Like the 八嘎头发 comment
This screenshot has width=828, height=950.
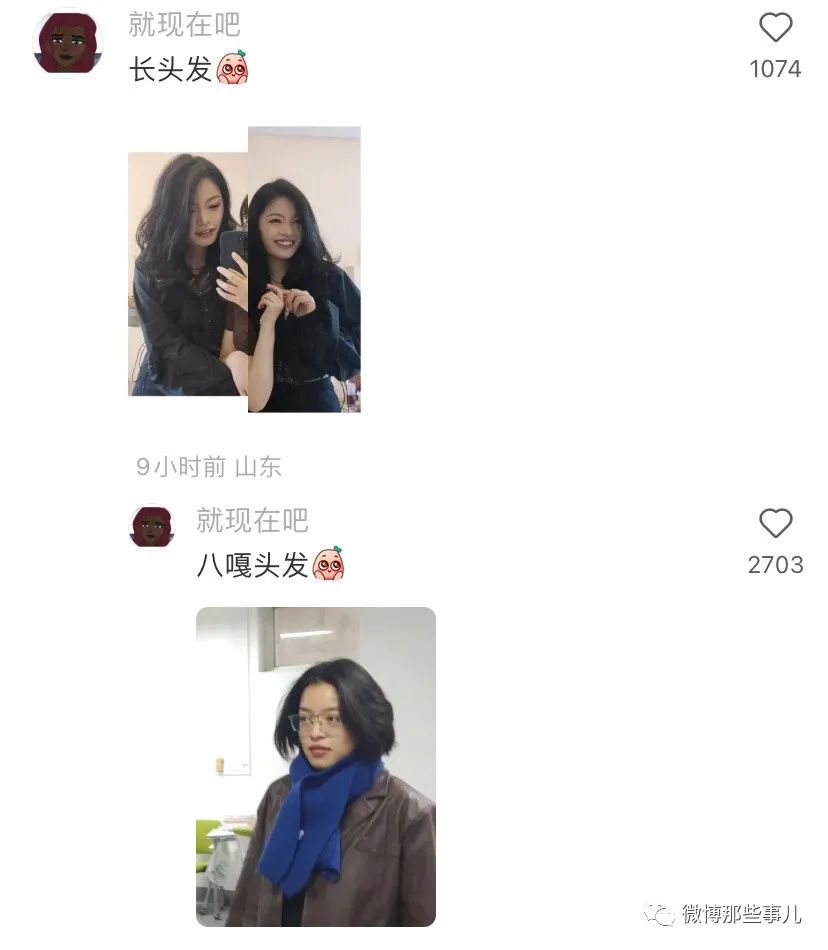[x=775, y=523]
